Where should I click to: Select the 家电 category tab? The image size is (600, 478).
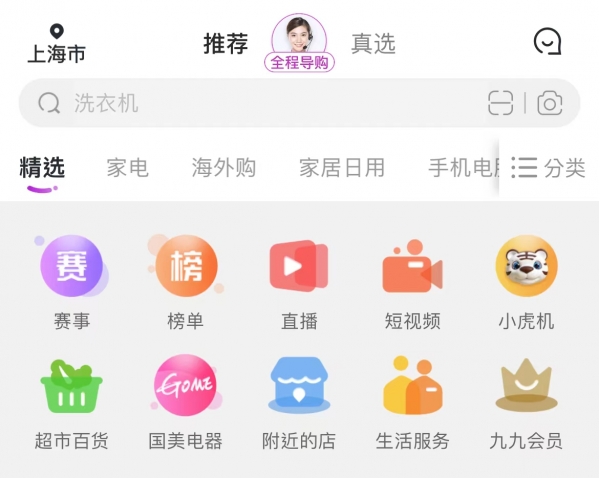click(x=128, y=168)
